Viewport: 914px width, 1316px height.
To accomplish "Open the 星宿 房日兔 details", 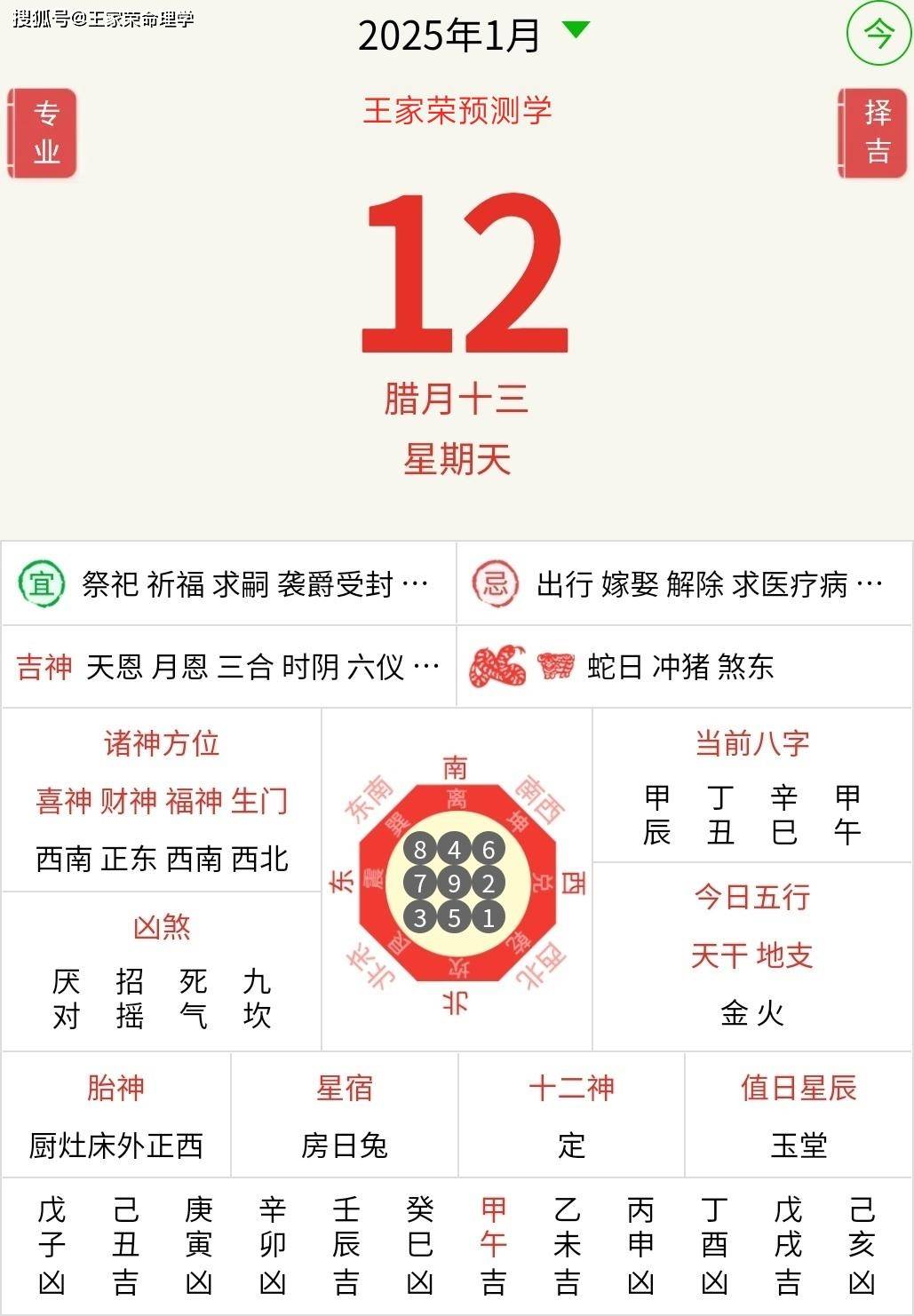I will click(x=345, y=1117).
